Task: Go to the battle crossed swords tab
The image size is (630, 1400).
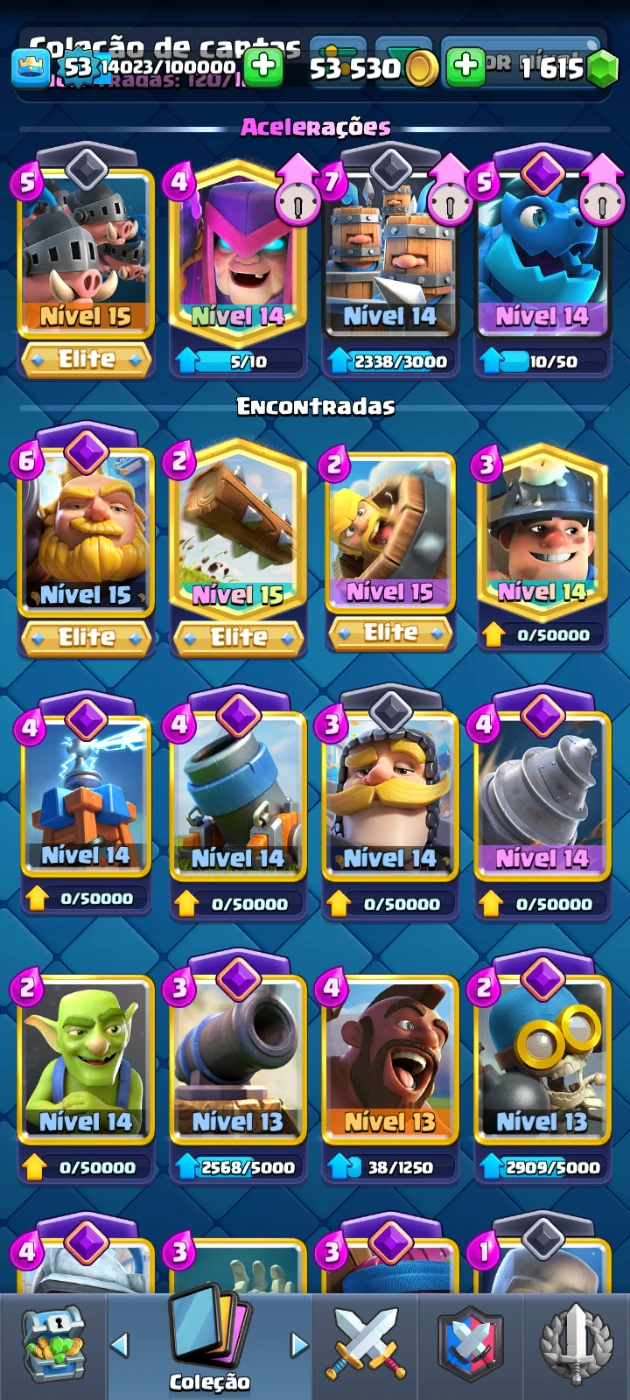Action: coord(368,1345)
